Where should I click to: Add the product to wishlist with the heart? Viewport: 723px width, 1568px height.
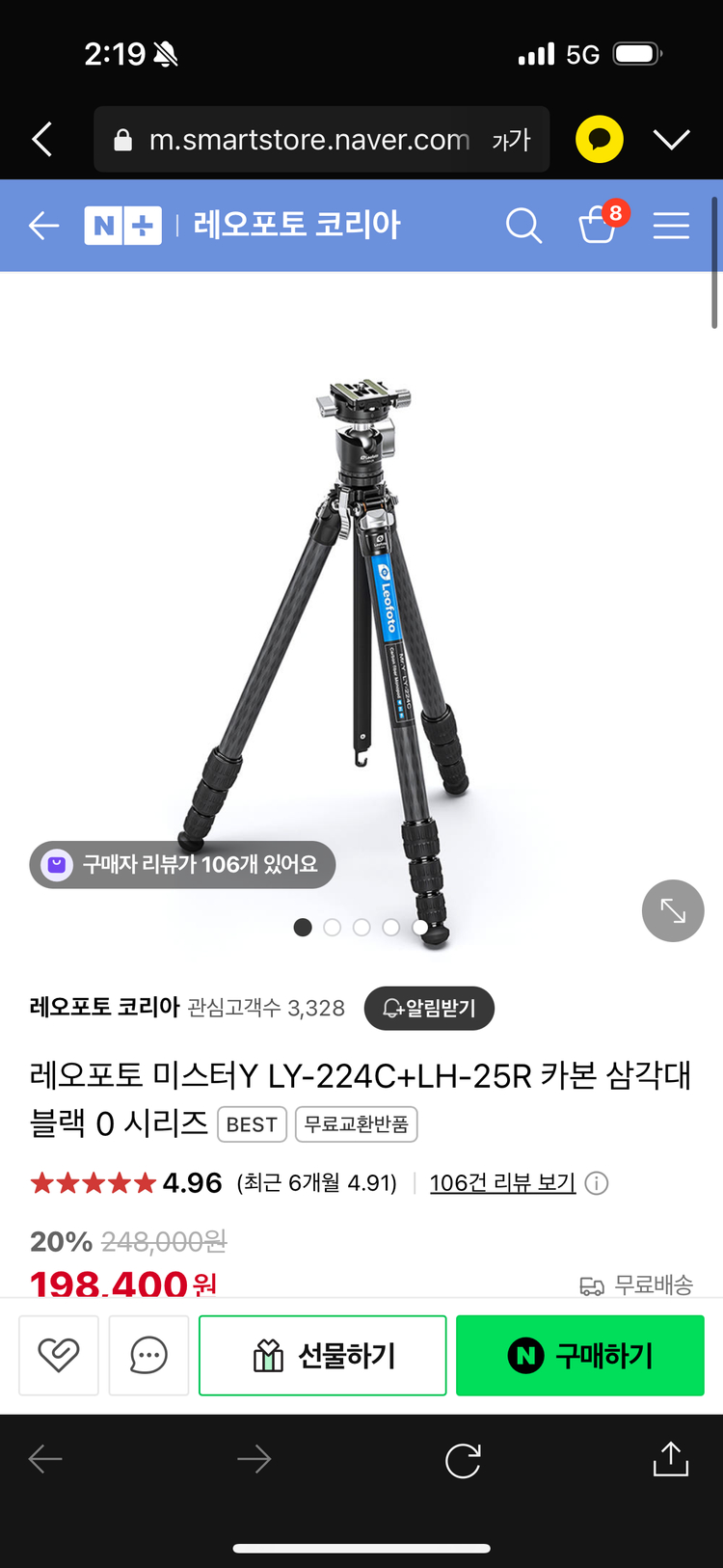pos(59,1355)
